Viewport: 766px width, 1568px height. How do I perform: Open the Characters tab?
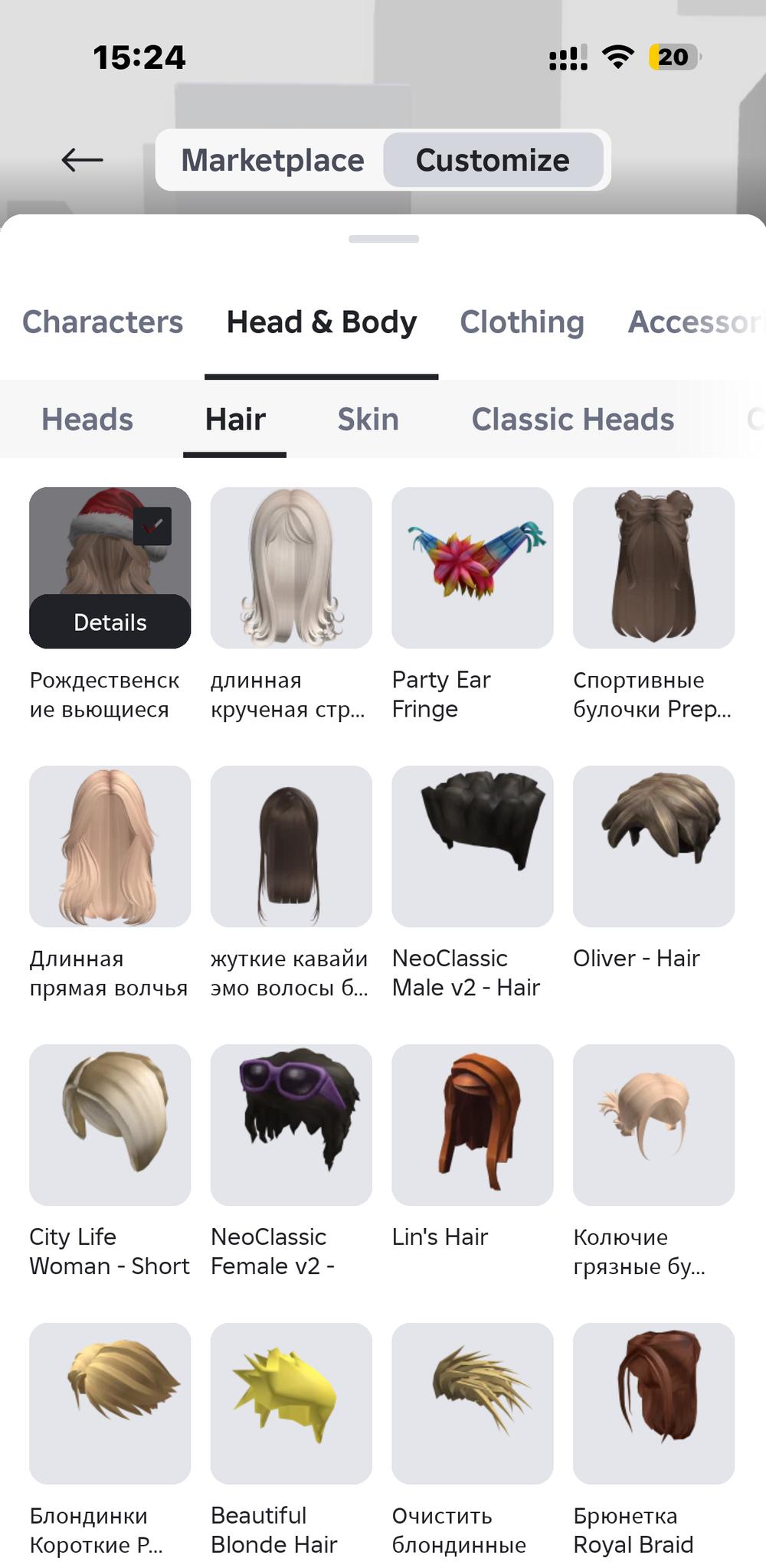tap(103, 322)
